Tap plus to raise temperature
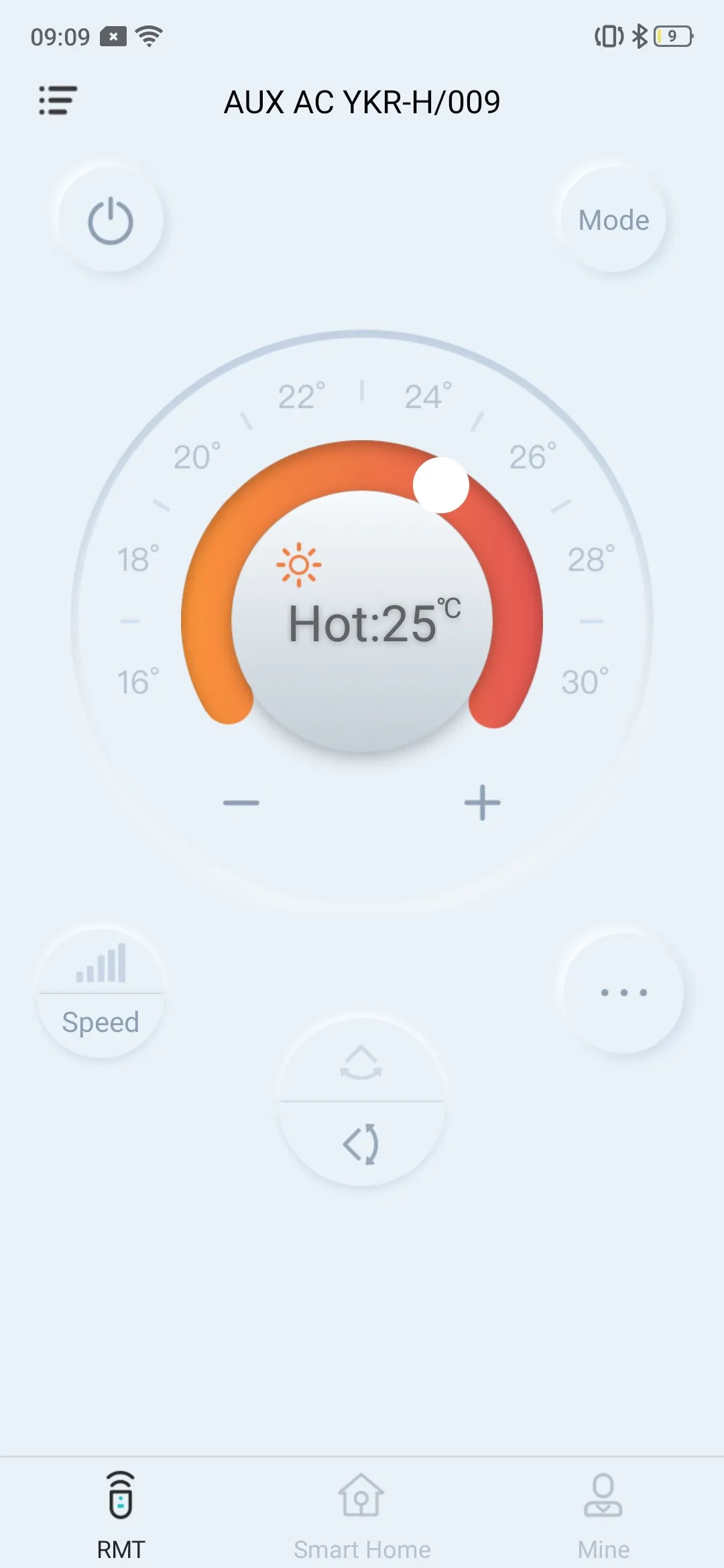 tap(481, 802)
